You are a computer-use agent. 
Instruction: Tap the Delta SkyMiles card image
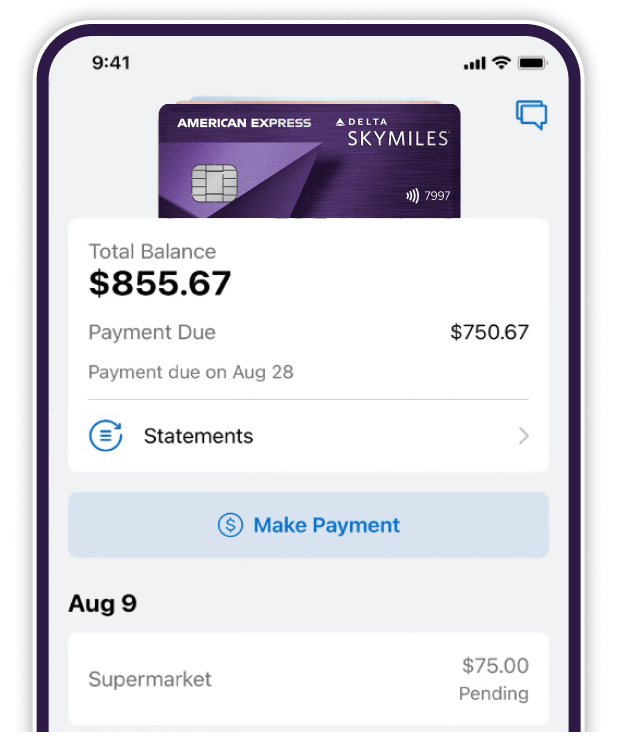(x=309, y=160)
